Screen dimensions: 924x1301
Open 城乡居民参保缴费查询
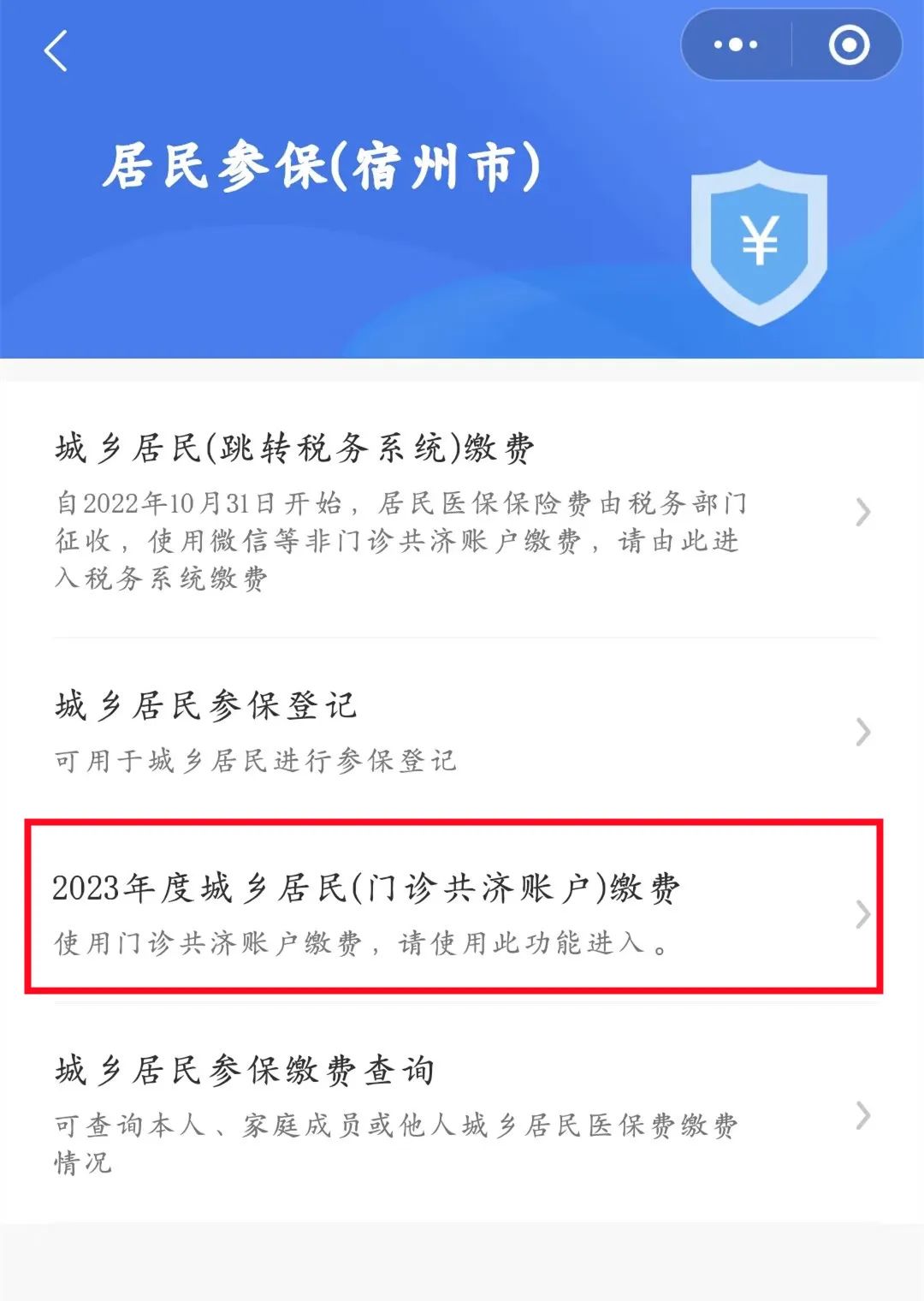click(462, 1113)
